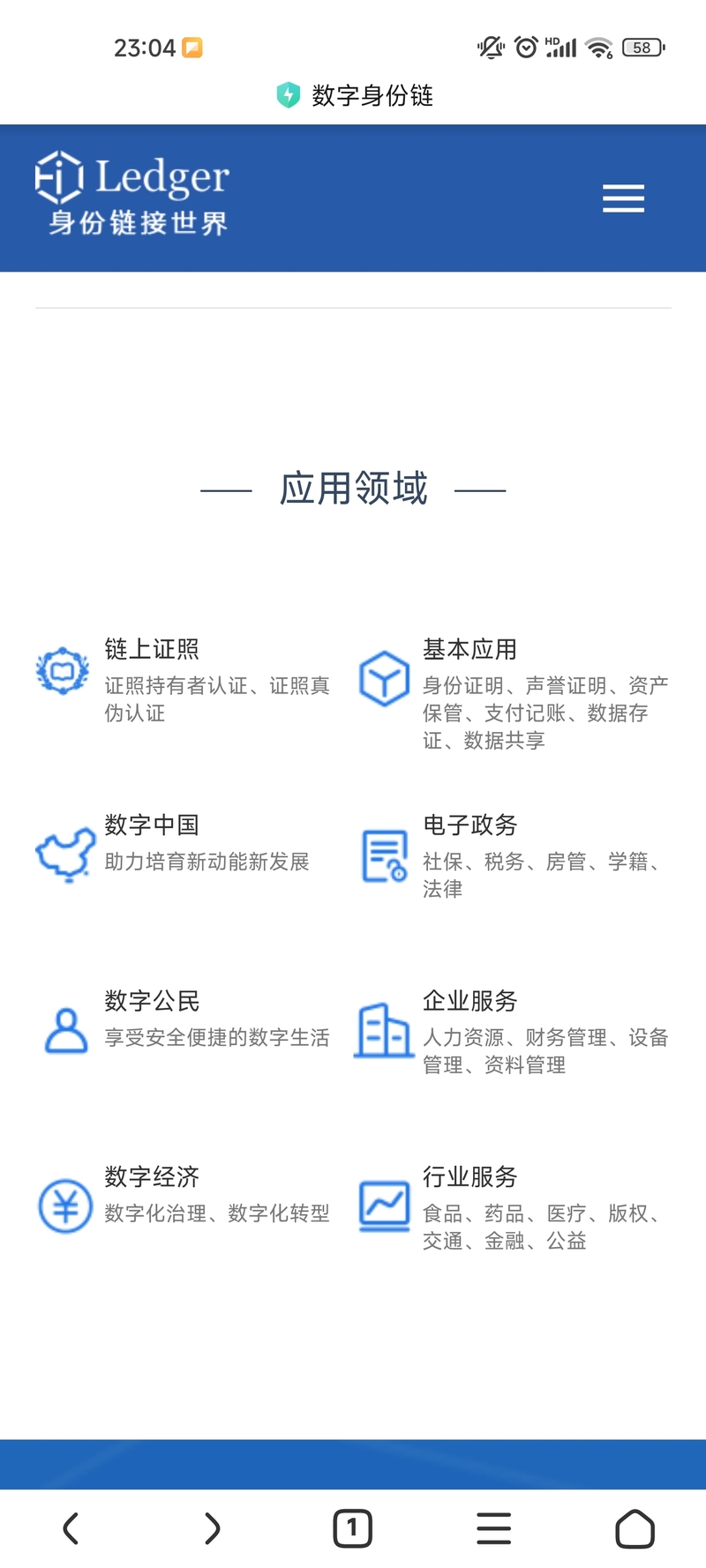Image resolution: width=706 pixels, height=1568 pixels.
Task: Open the hamburger menu in the header
Action: pyautogui.click(x=623, y=198)
